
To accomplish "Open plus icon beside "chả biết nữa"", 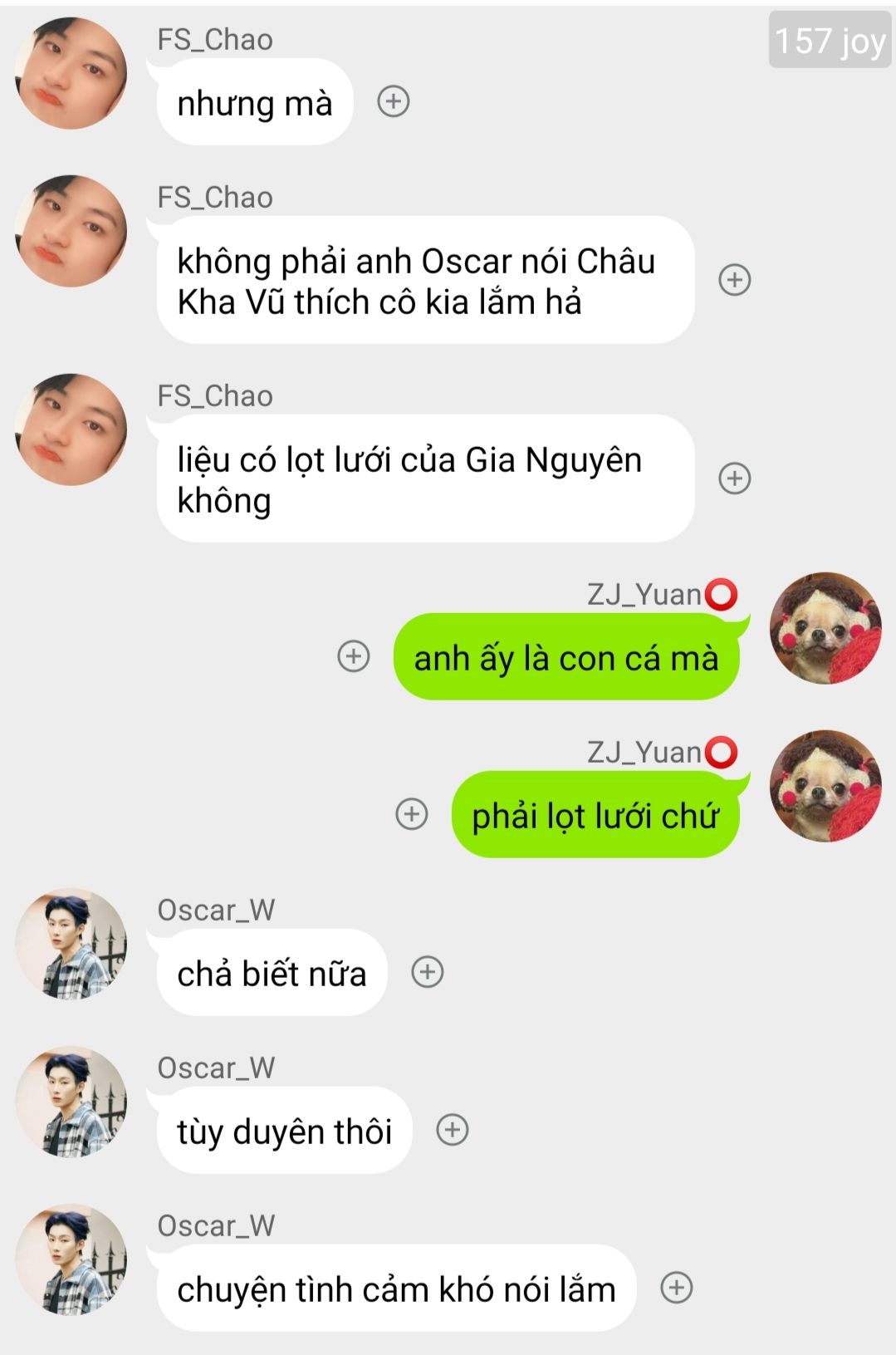I will [x=428, y=972].
